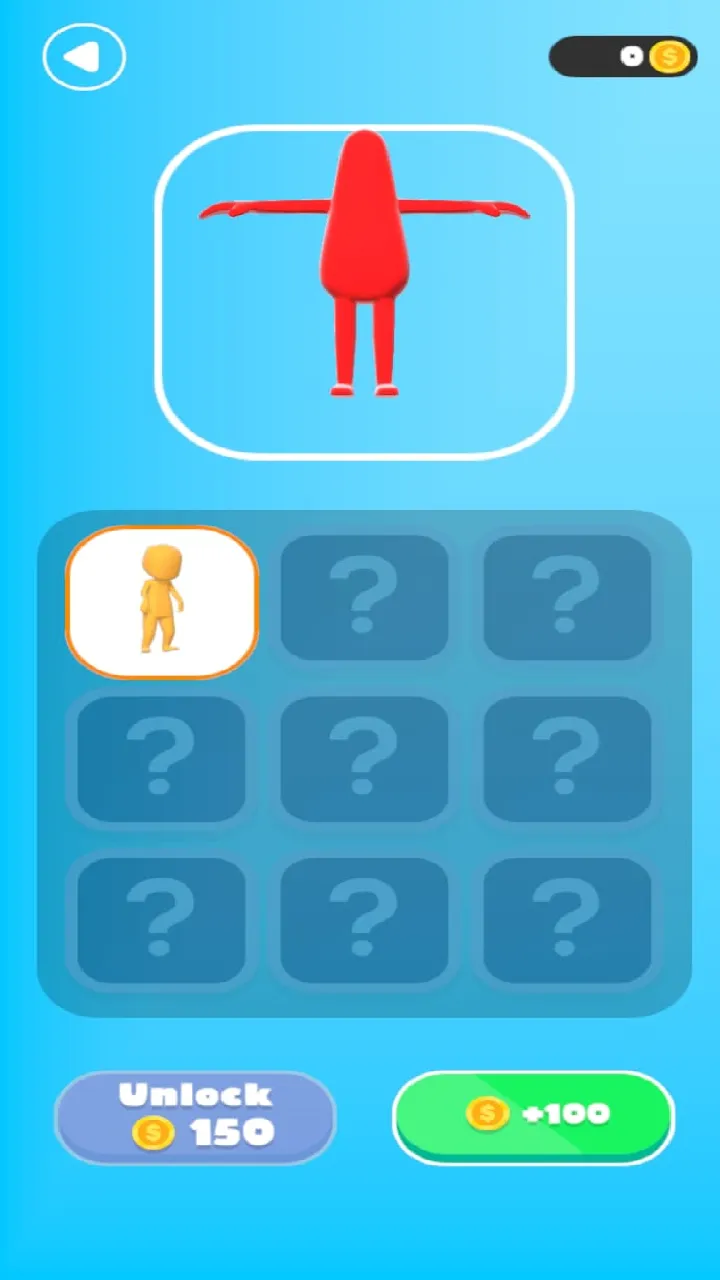Tap the back arrow button
Viewport: 720px width, 1280px height.
(x=84, y=56)
